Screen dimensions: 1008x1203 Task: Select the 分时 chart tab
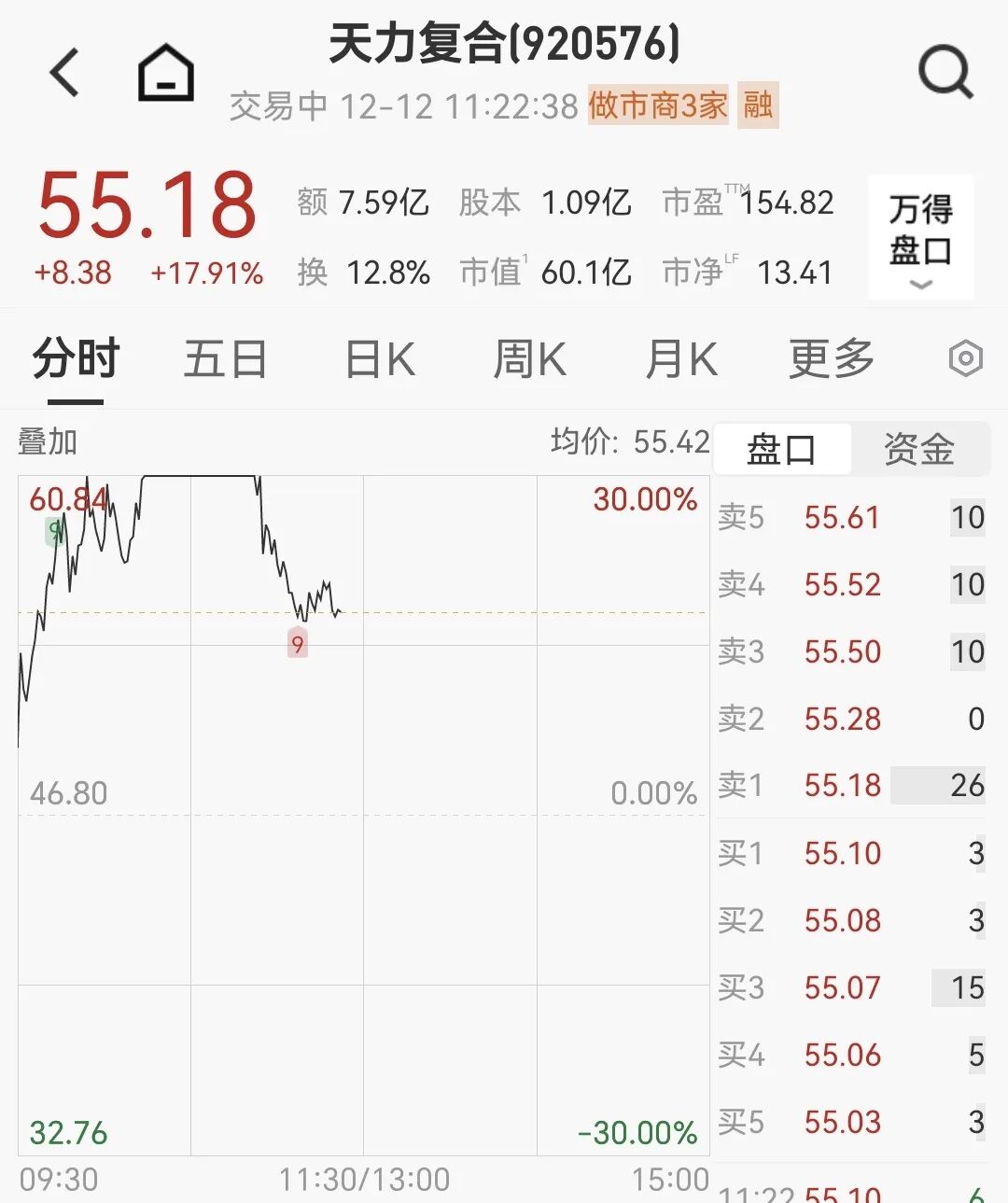tap(76, 359)
